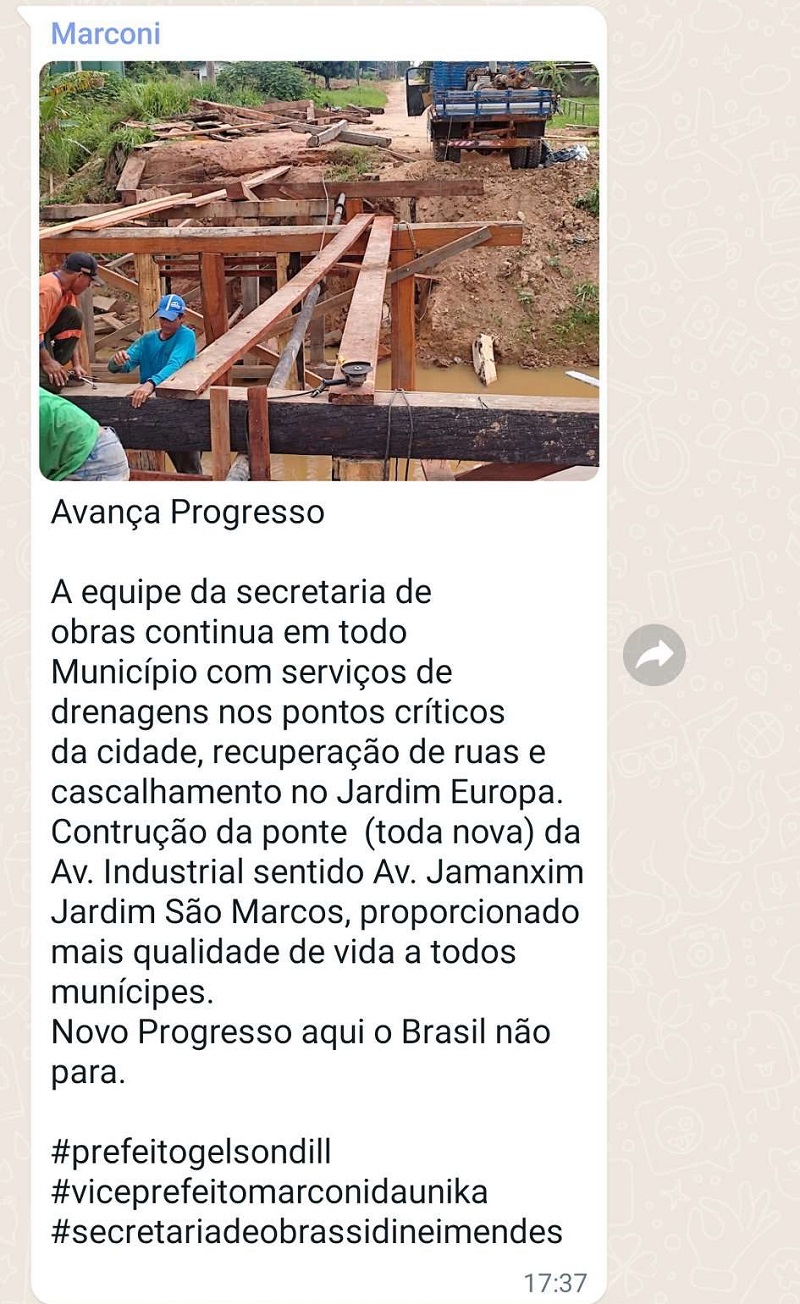Open sender Marconi's name
Image resolution: width=800 pixels, height=1304 pixels.
coord(105,34)
